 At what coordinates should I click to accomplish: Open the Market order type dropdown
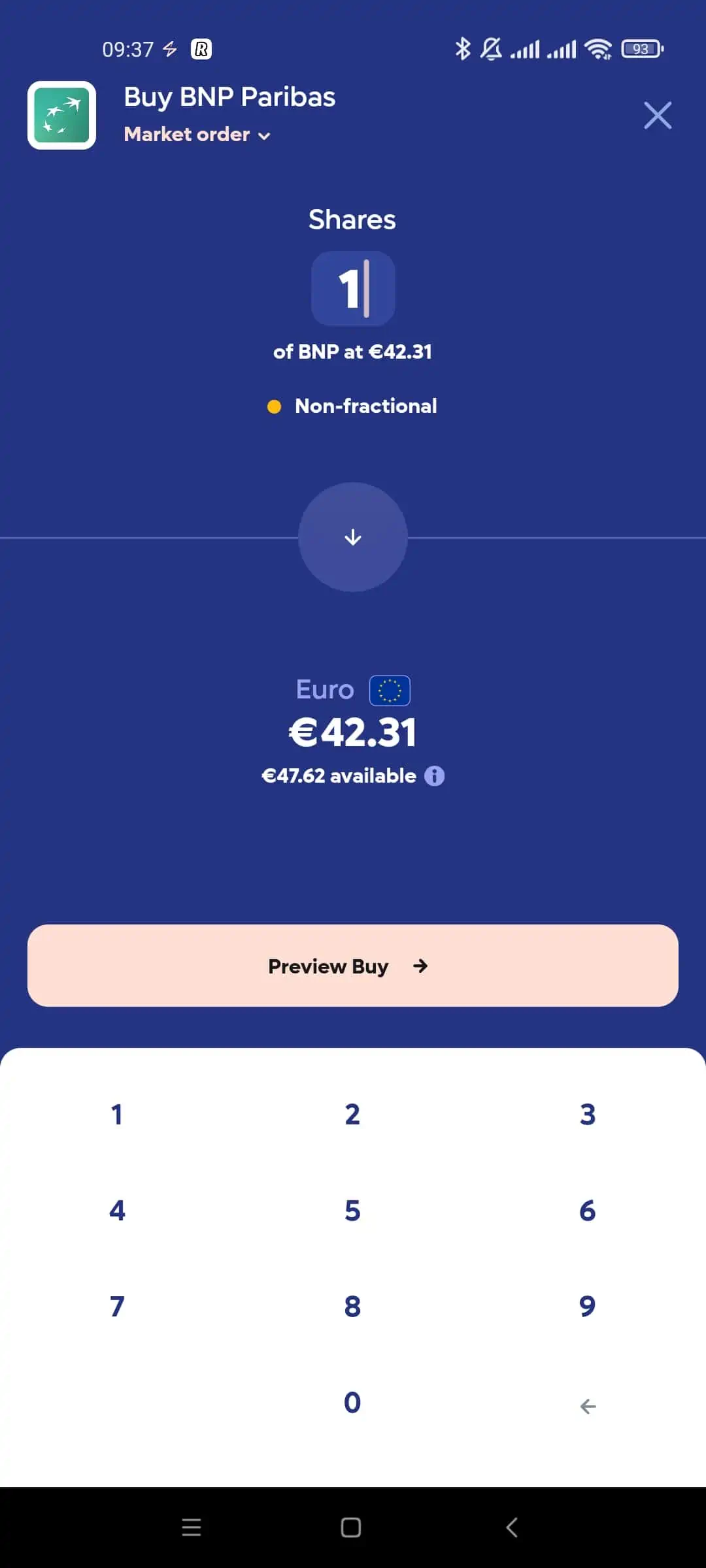pos(197,135)
